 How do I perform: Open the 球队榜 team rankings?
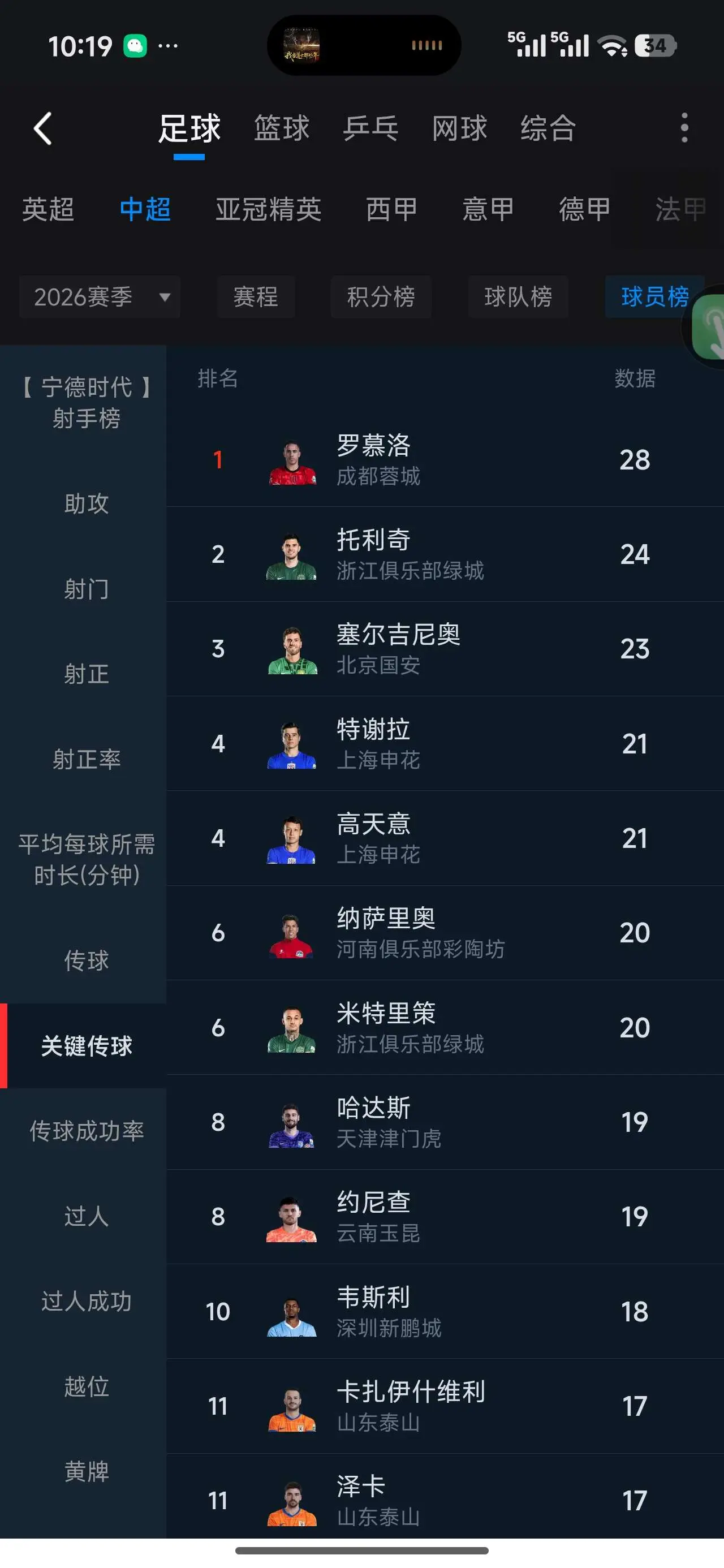pos(518,297)
